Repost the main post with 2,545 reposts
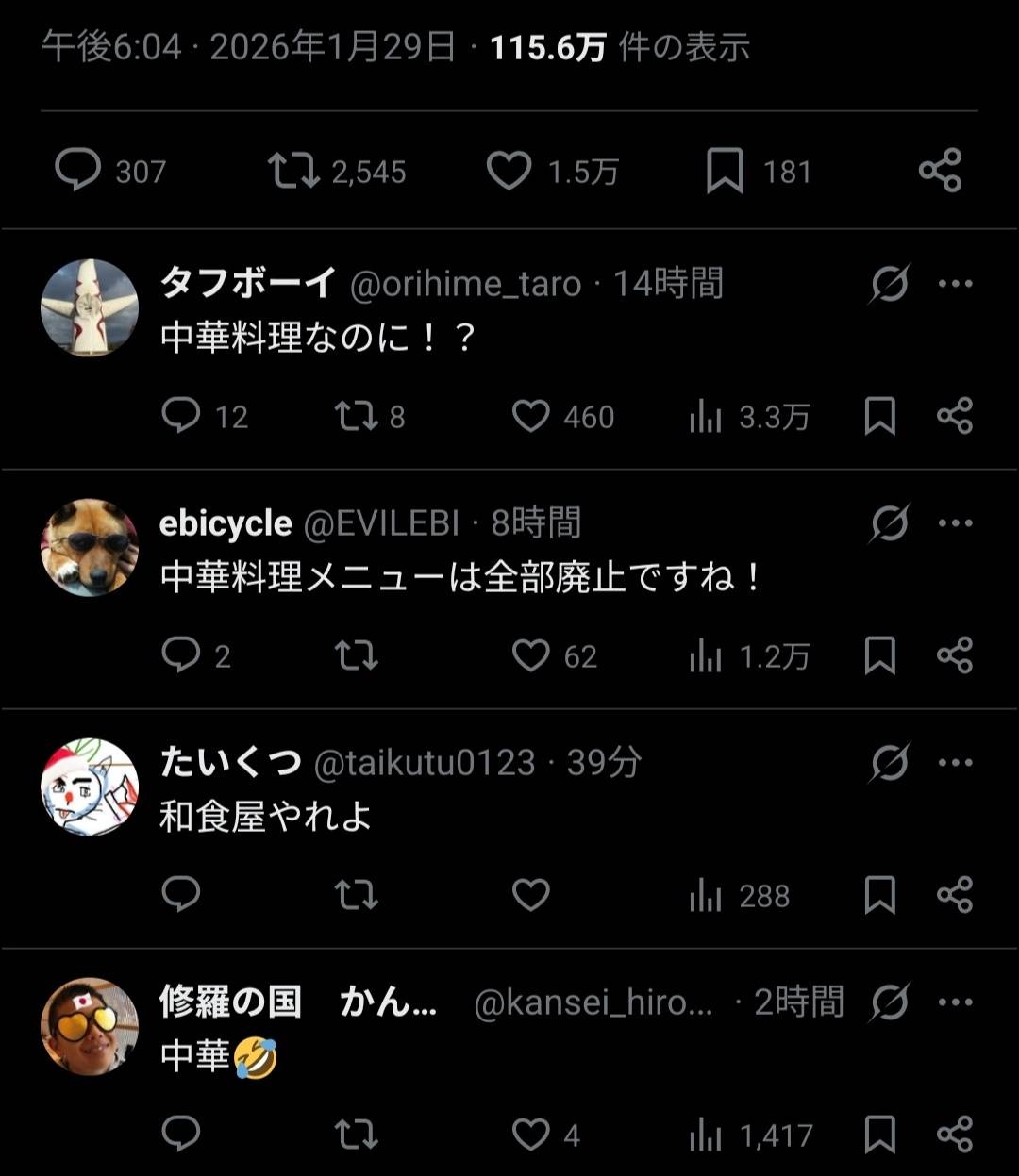The height and width of the screenshot is (1176, 1019). [x=293, y=171]
